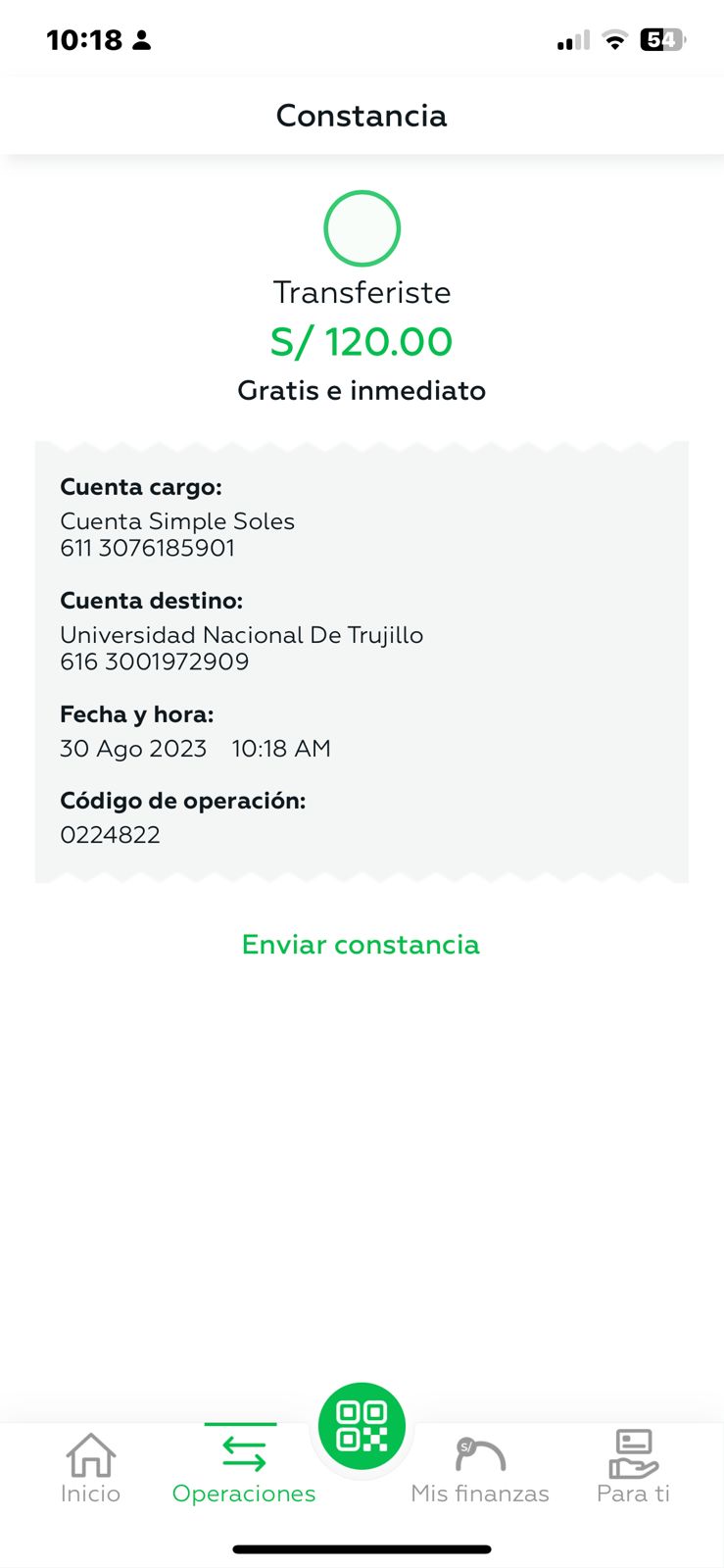Open the green QR scanner button

[362, 1426]
